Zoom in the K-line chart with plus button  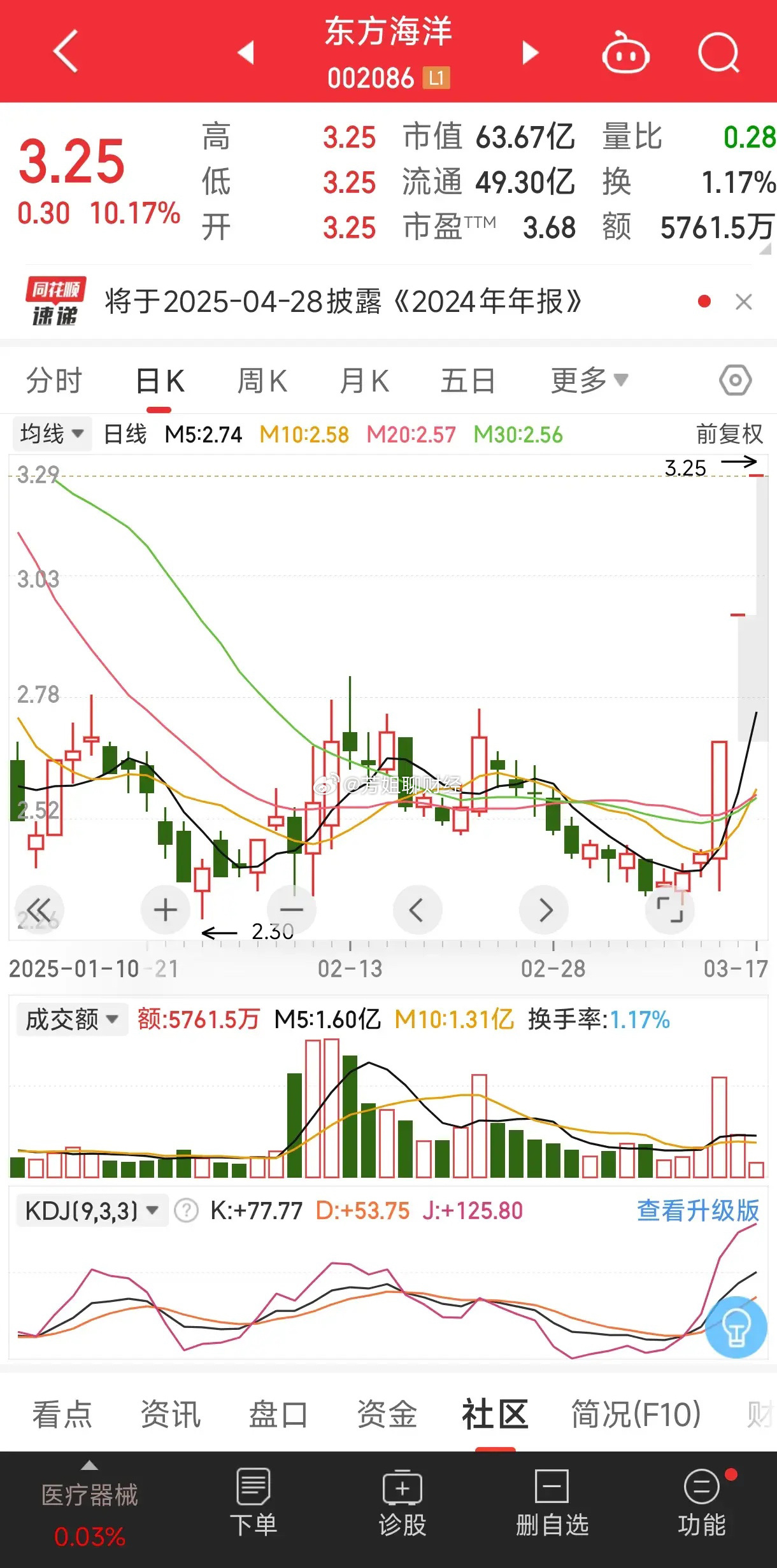pyautogui.click(x=166, y=910)
